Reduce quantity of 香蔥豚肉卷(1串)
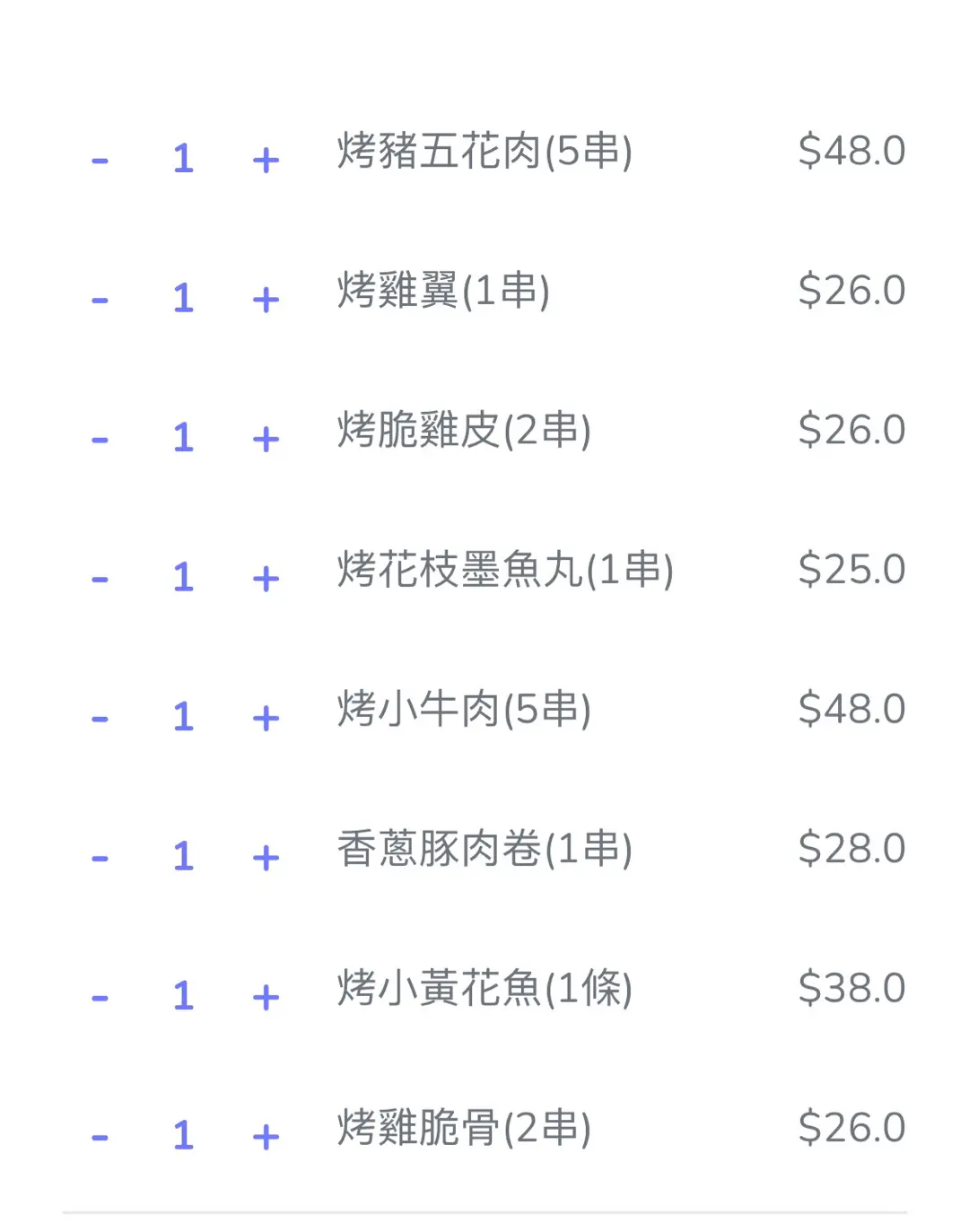This screenshot has width=969, height=1232. tap(100, 858)
